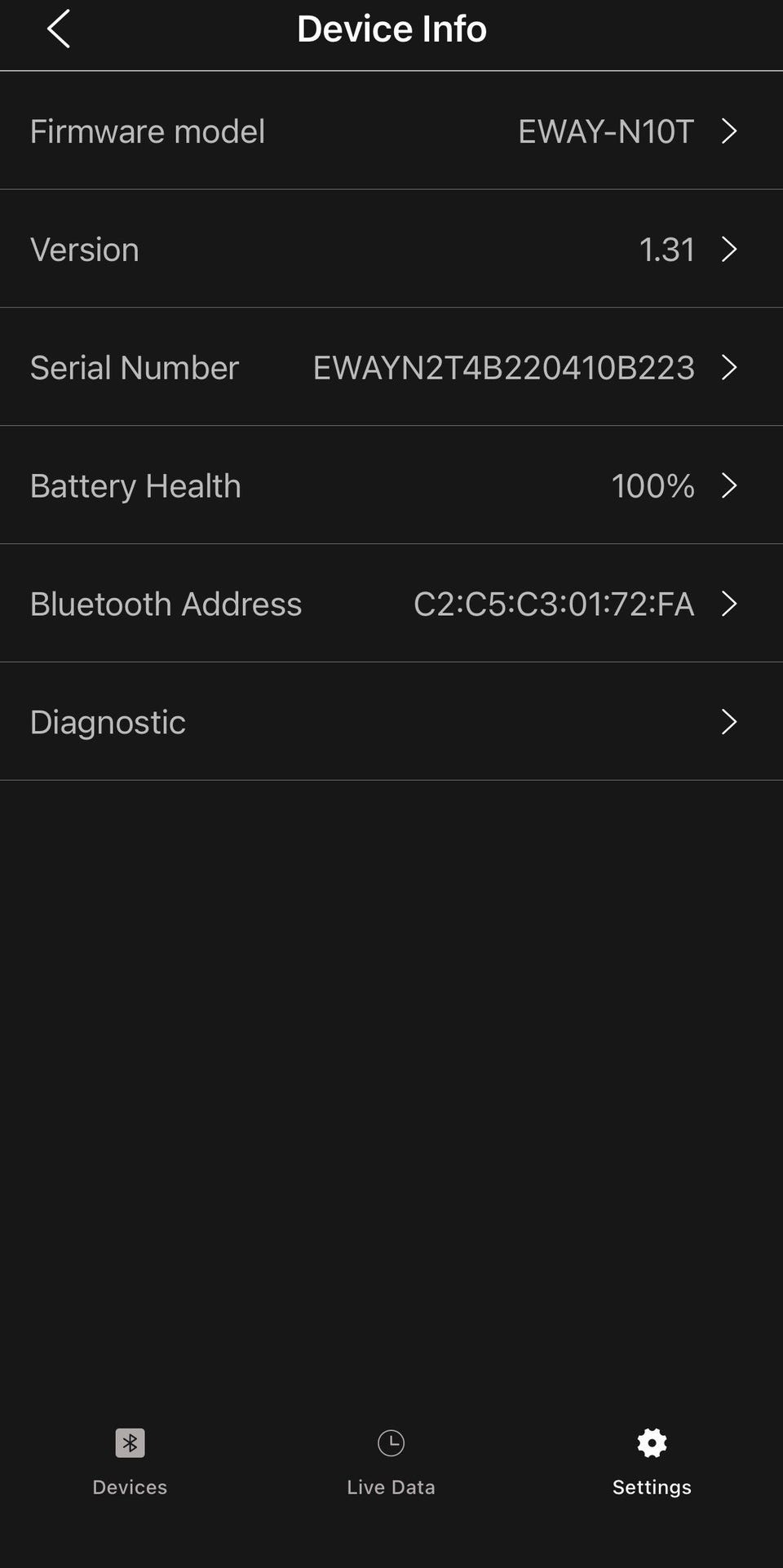Open the Diagnostic row

click(391, 722)
